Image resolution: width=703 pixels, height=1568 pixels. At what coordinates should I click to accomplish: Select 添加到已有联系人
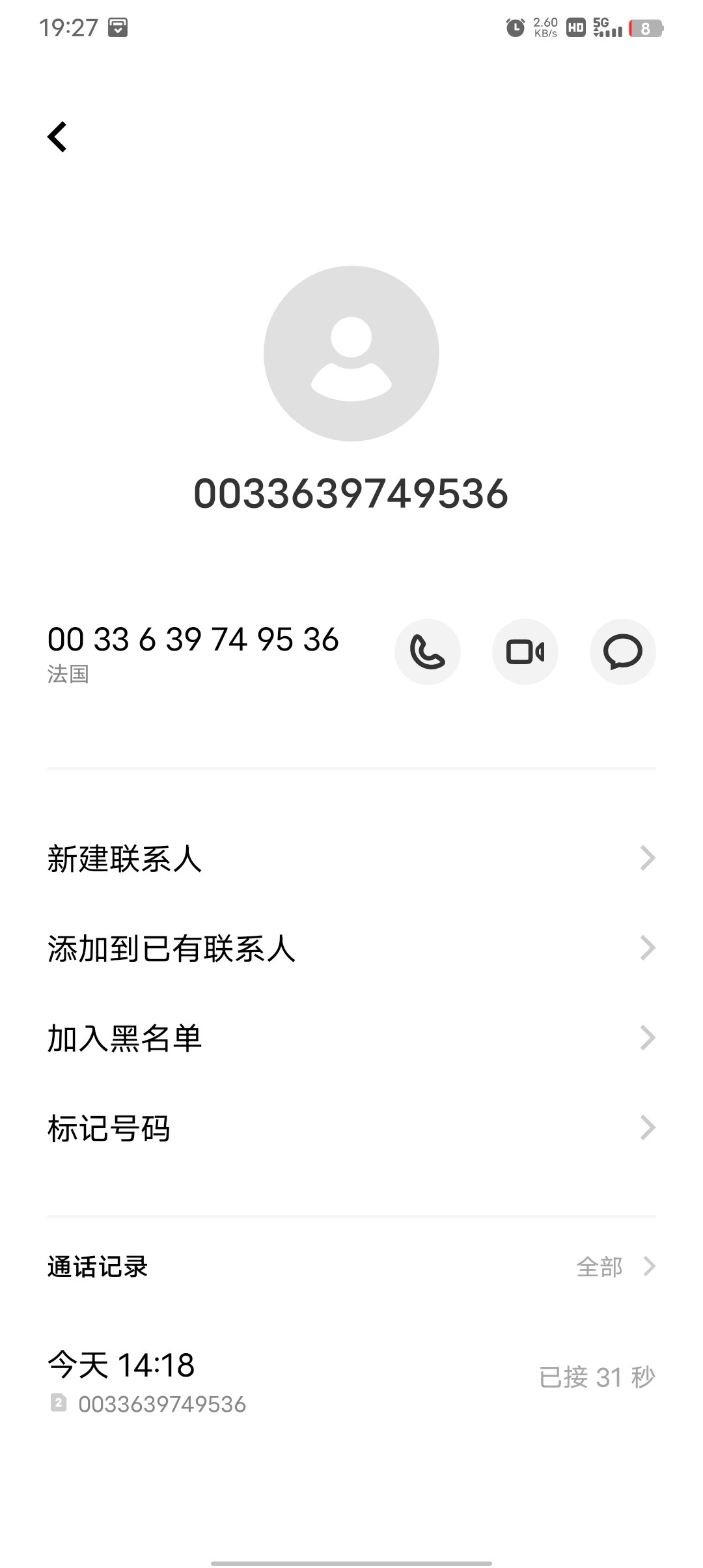[x=351, y=948]
